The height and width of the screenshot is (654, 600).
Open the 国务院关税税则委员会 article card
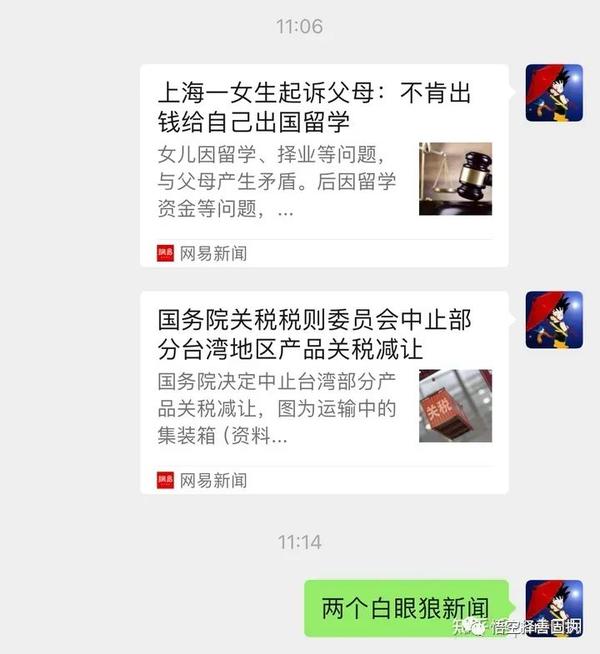coord(323,391)
